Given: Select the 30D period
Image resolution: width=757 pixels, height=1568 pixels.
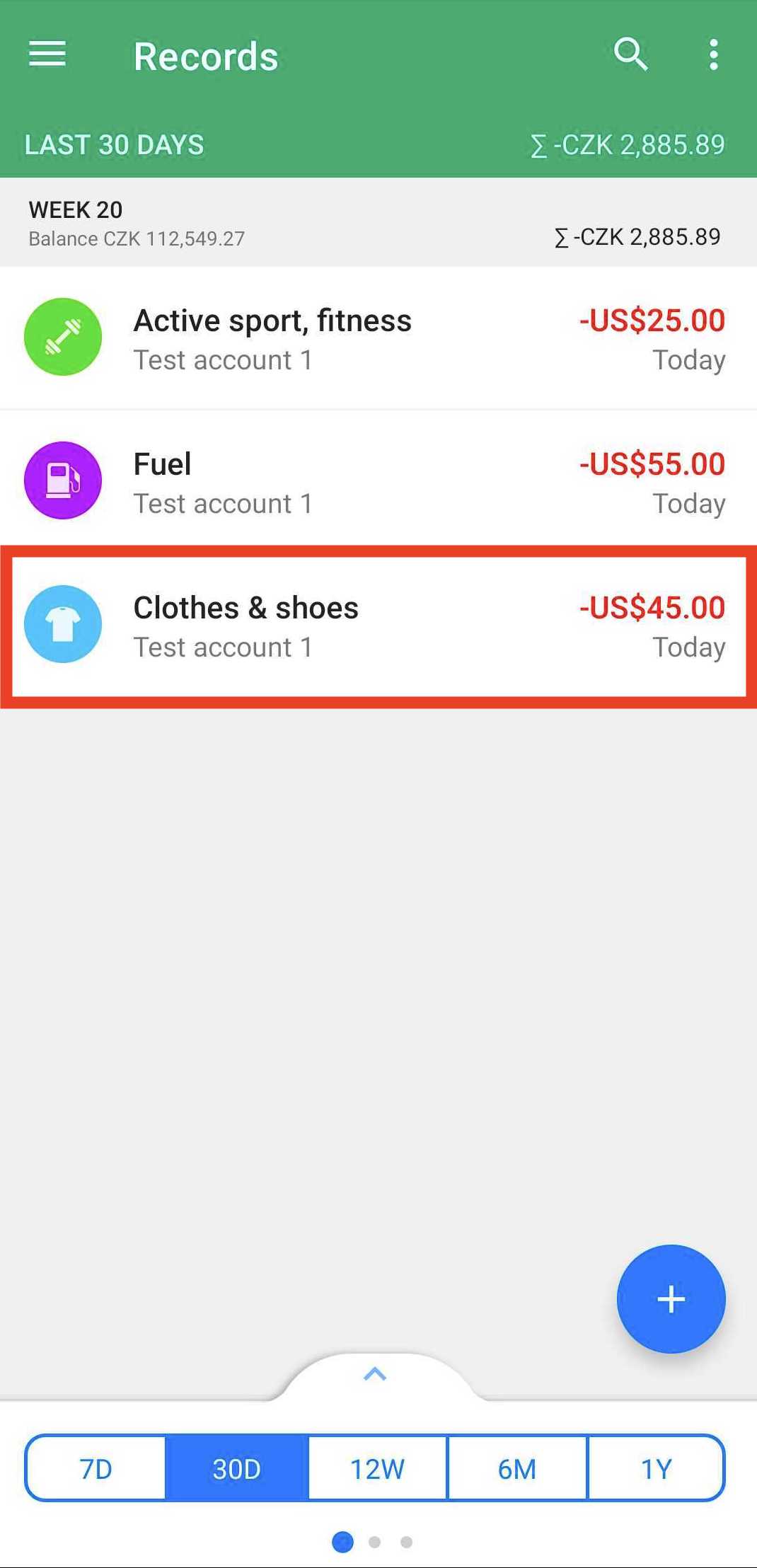Looking at the screenshot, I should point(237,1468).
